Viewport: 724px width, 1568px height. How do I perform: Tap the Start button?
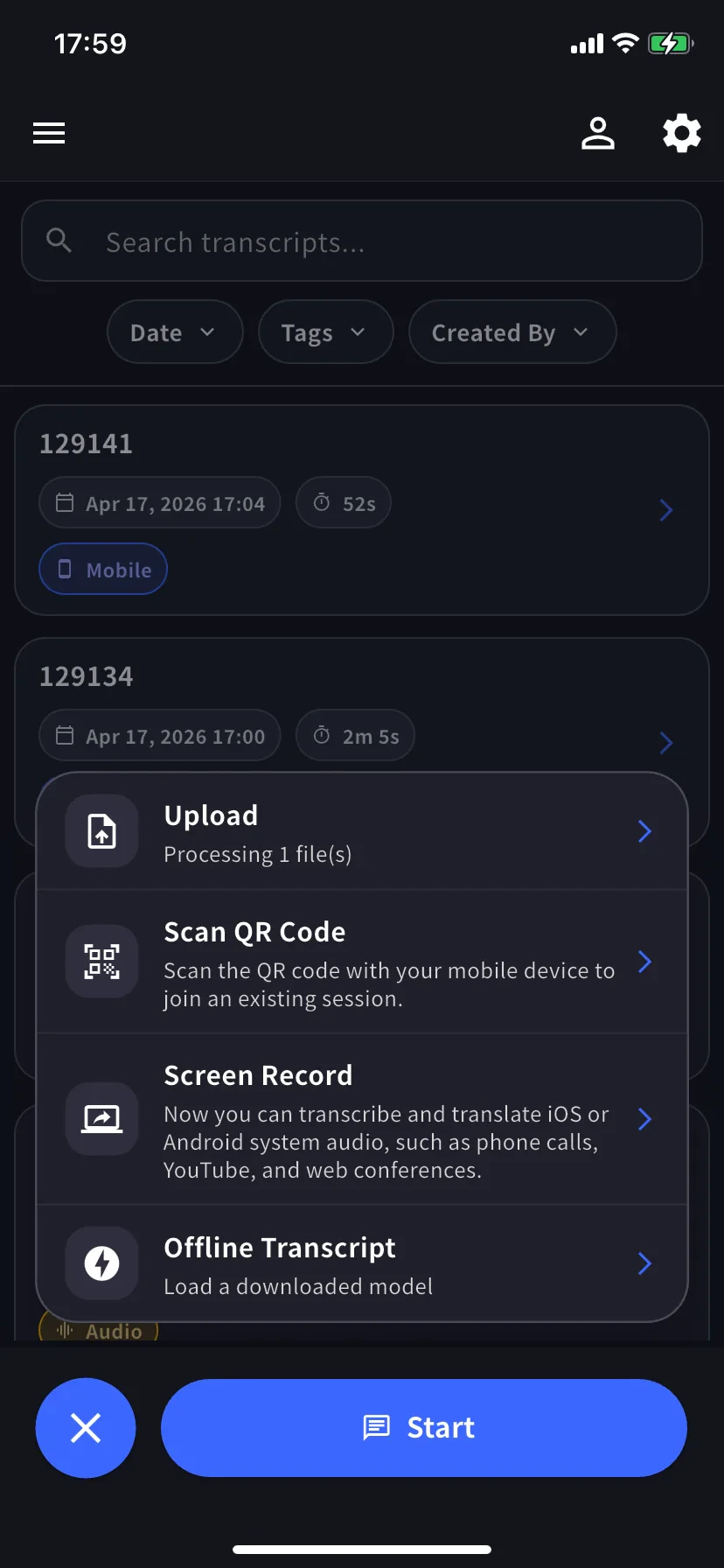pos(424,1428)
